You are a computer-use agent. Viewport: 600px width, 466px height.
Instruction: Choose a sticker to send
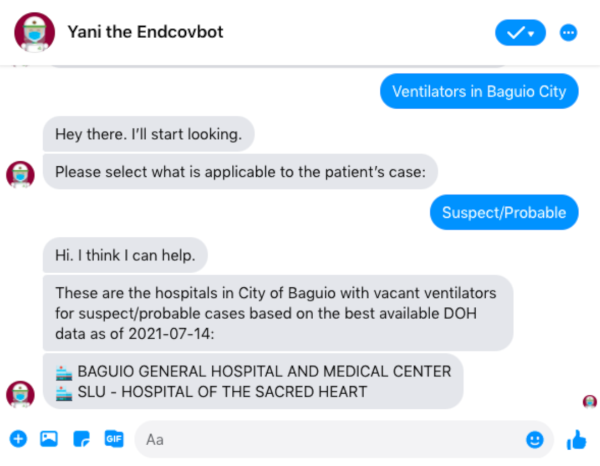[81, 438]
